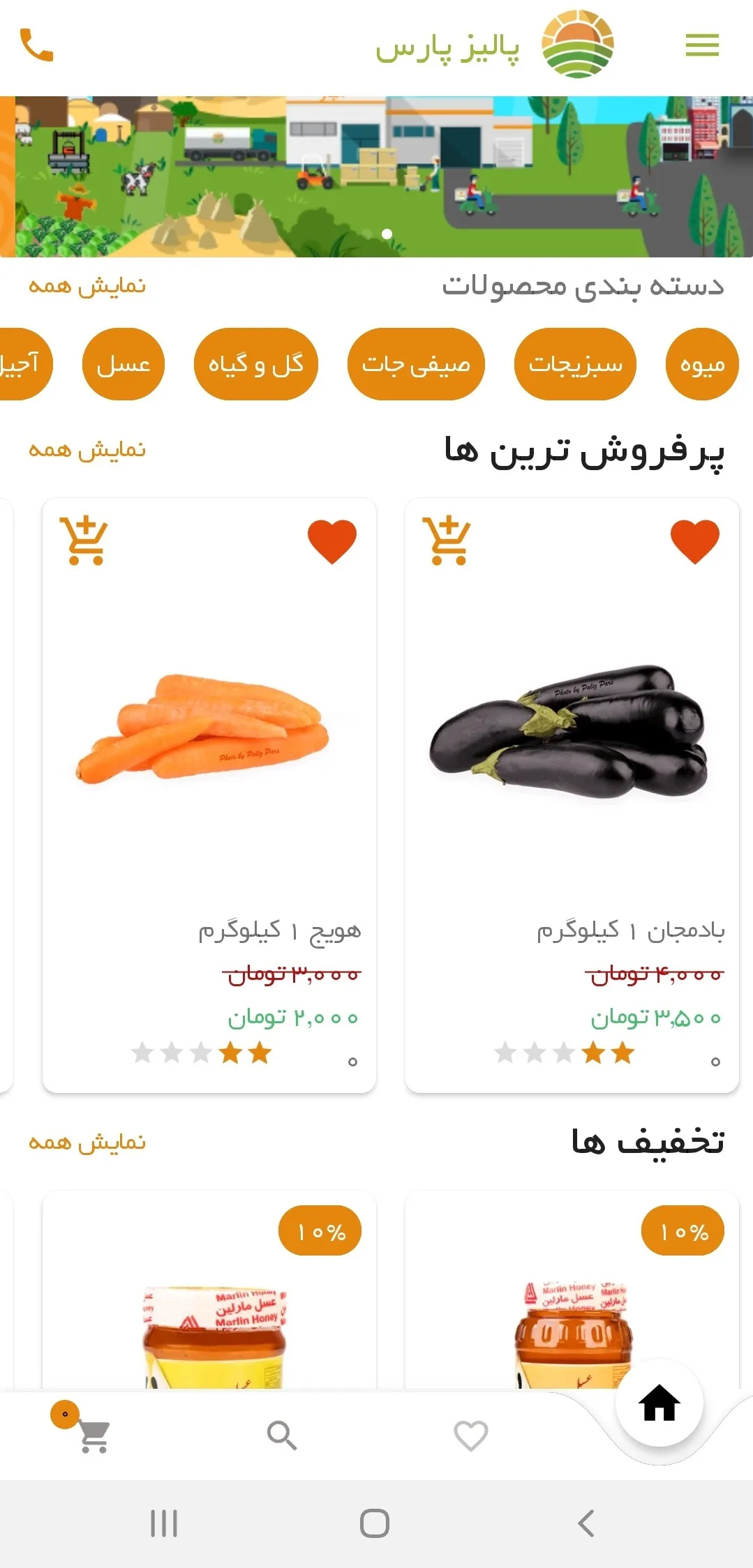The width and height of the screenshot is (753, 1568).
Task: Open the phone call icon
Action: click(36, 45)
